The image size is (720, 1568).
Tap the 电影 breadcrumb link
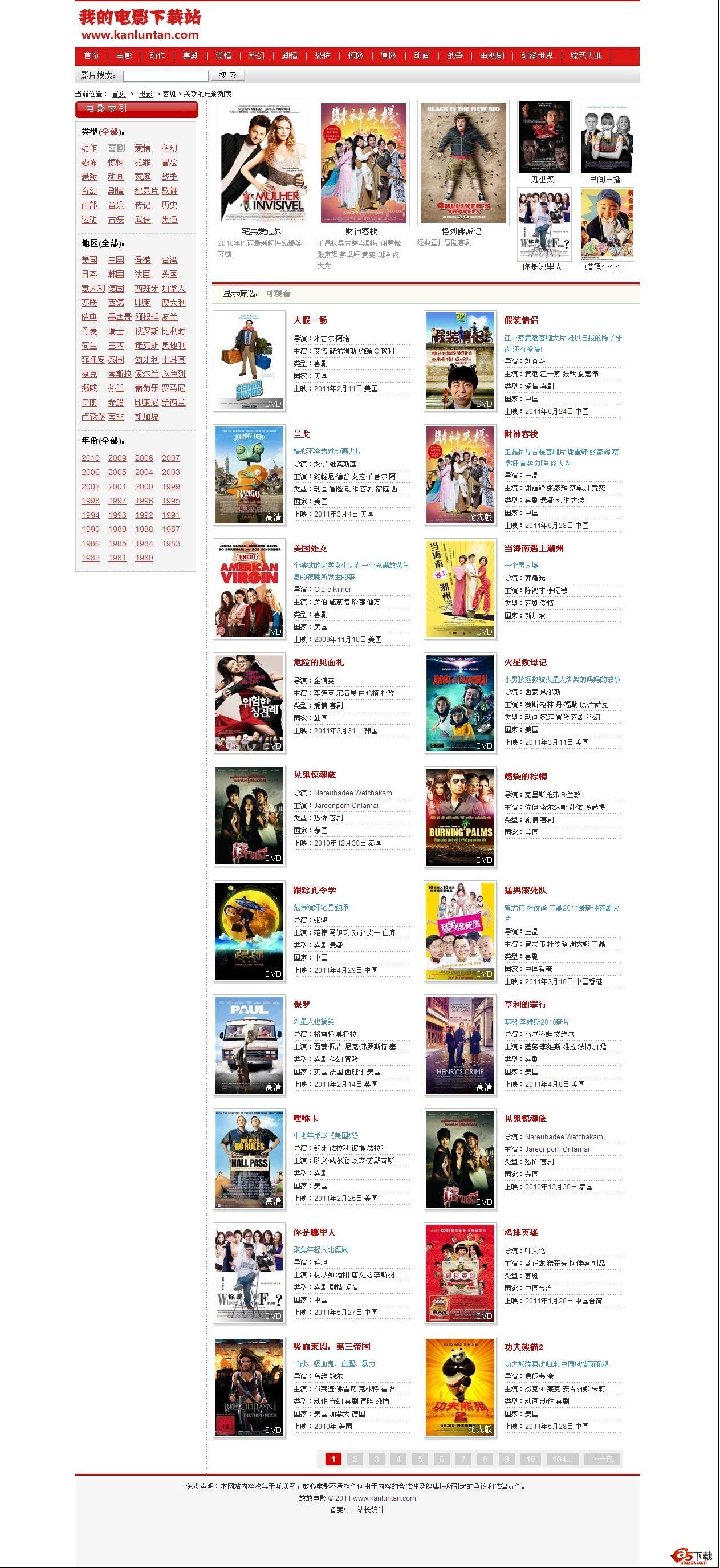(145, 94)
